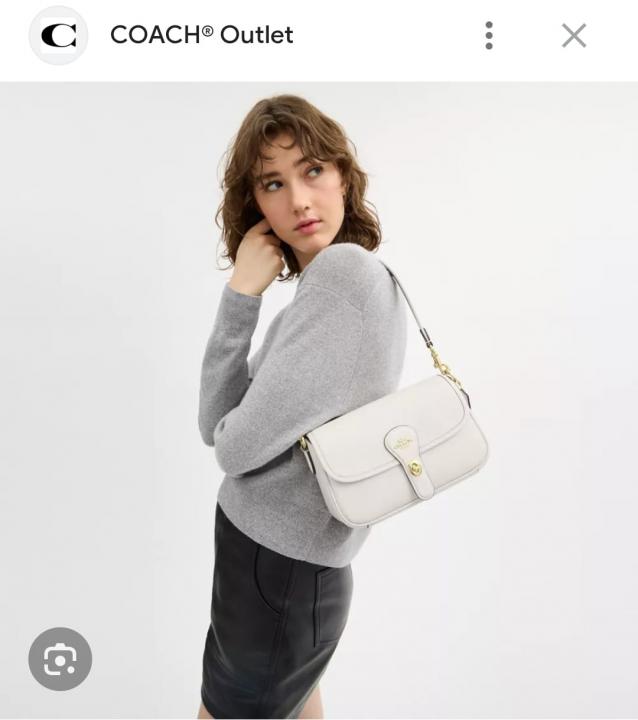Close the image viewer
This screenshot has height=720, width=638.
coord(574,36)
